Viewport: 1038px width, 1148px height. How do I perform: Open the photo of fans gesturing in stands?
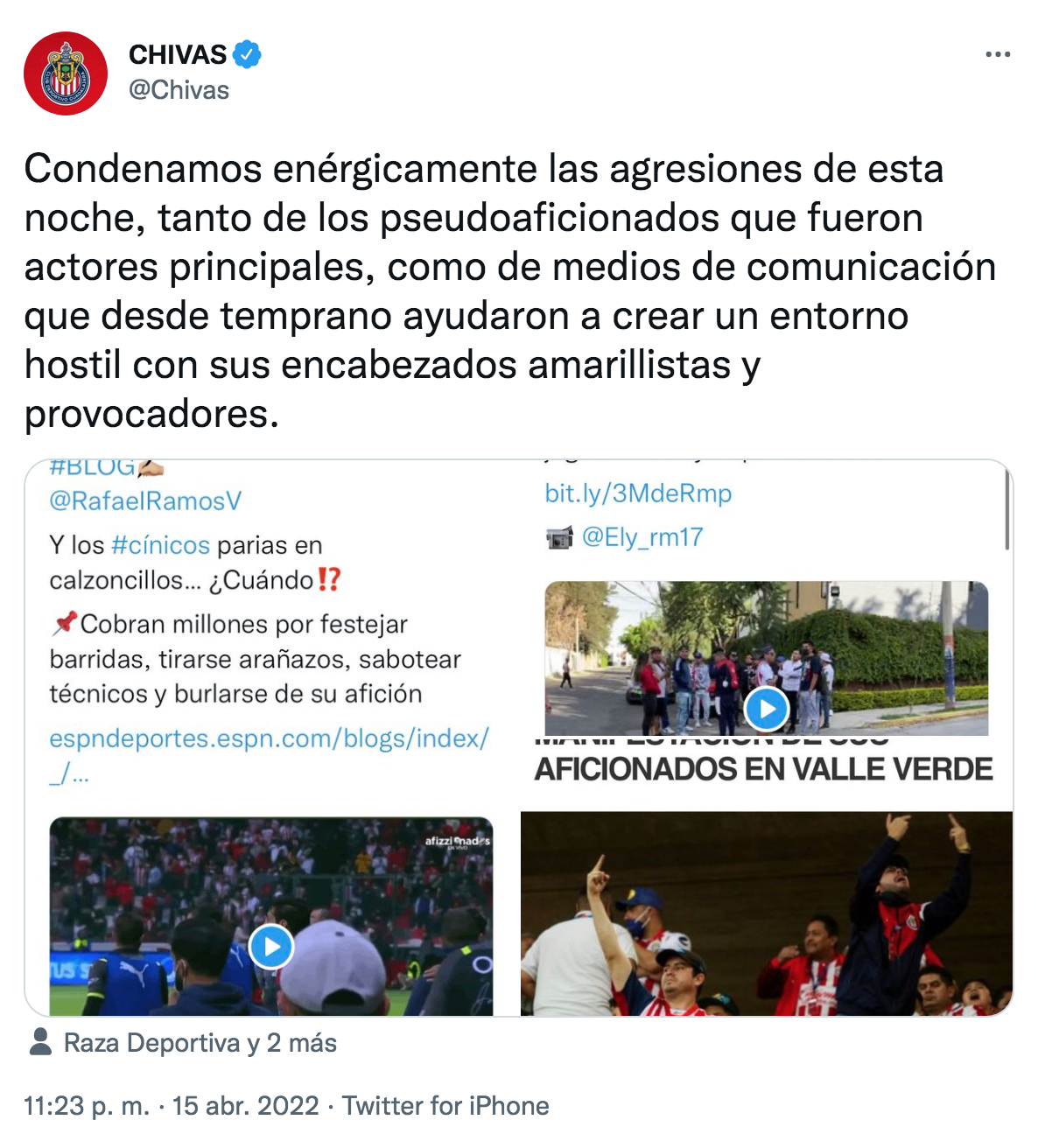766,913
